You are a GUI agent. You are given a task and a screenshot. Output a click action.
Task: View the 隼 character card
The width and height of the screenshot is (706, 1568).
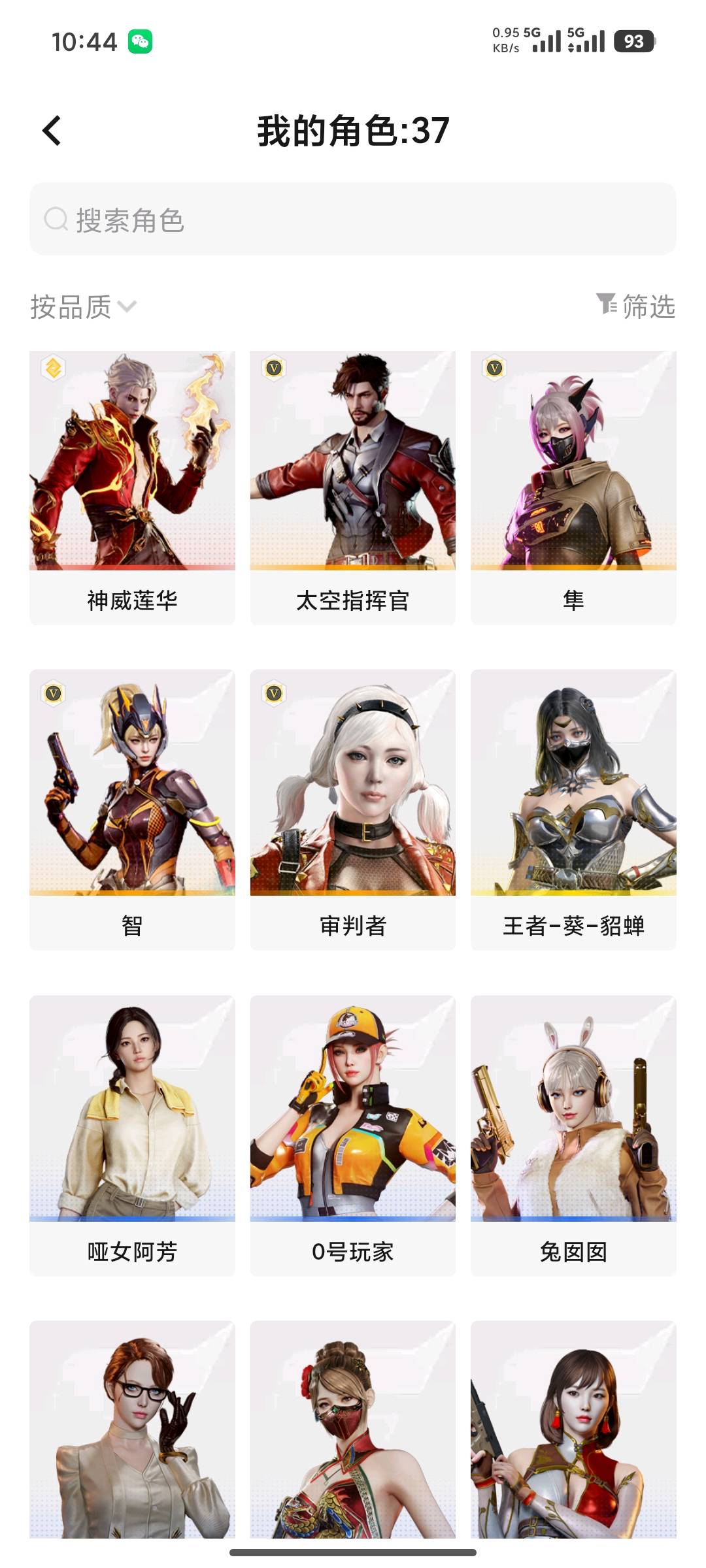(573, 488)
